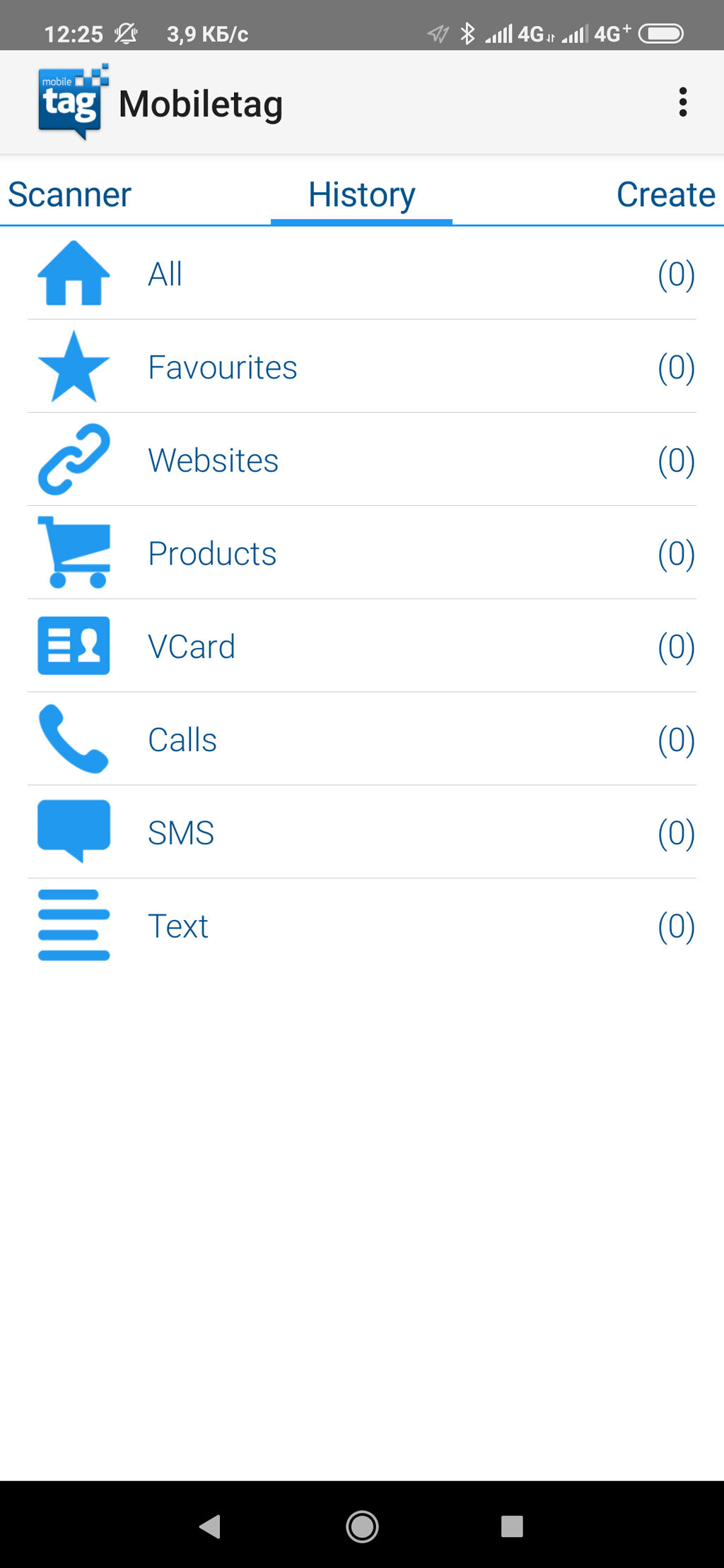
Task: Open the Products history list
Action: click(x=362, y=553)
